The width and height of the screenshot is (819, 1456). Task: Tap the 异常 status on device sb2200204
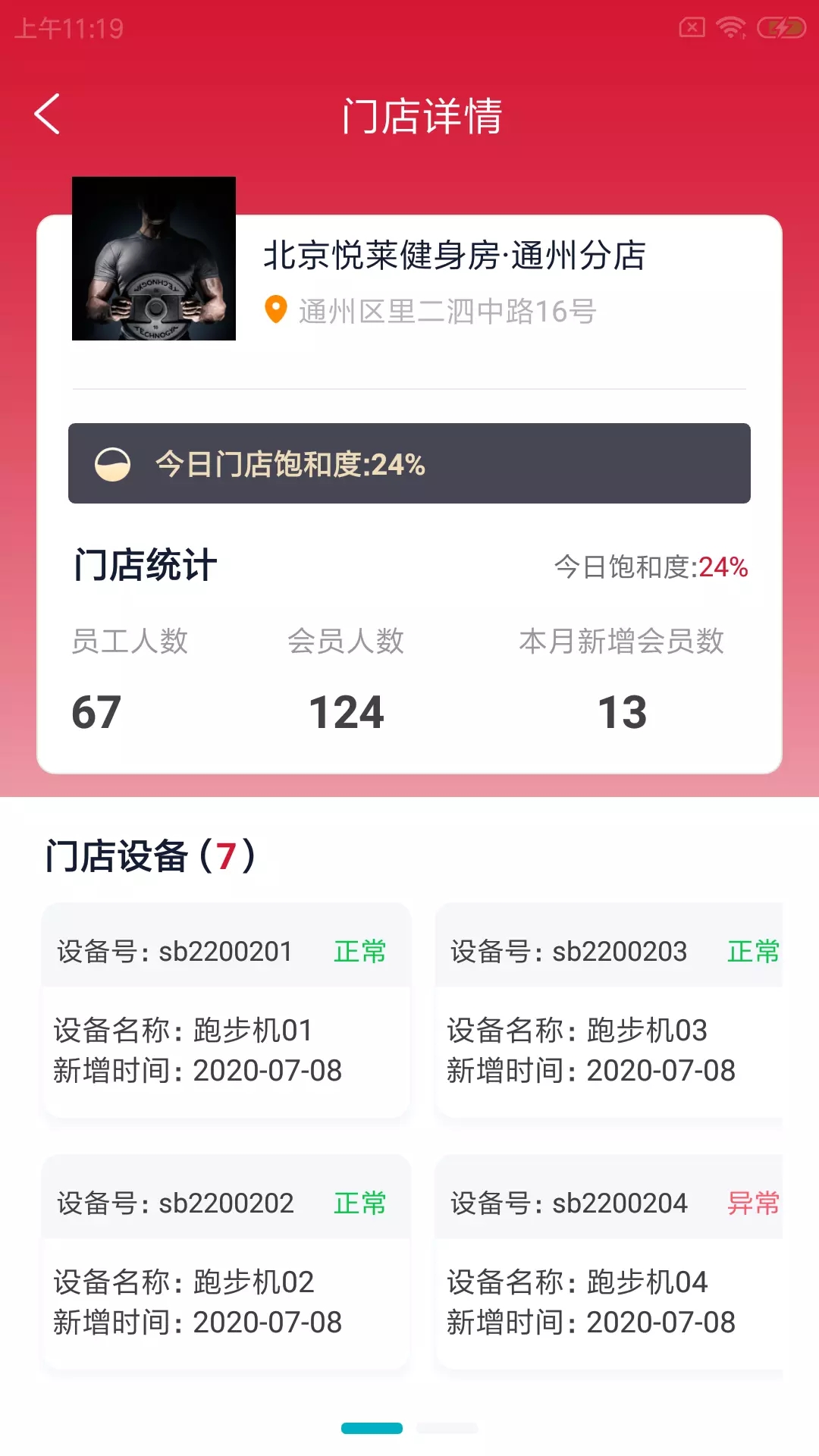(753, 1203)
